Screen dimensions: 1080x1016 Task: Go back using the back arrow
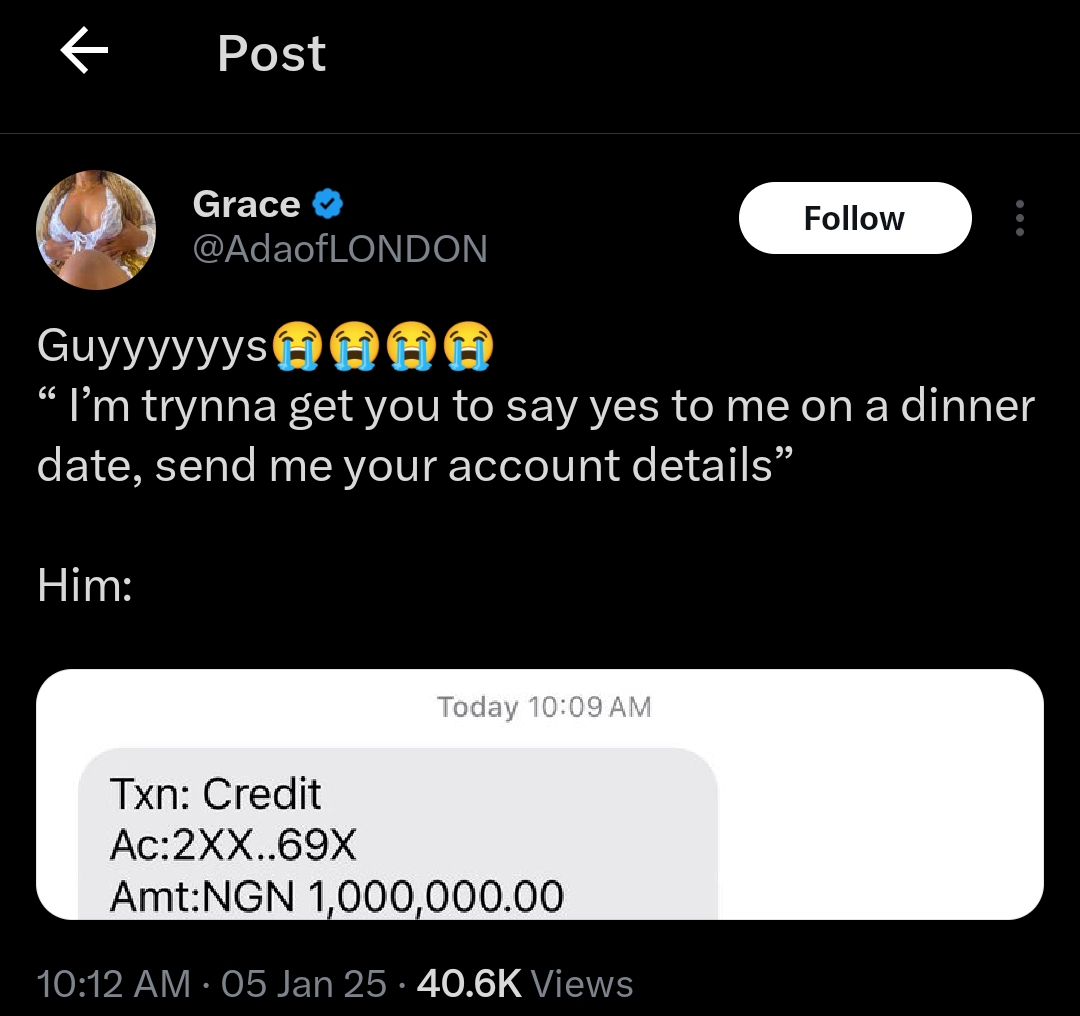(84, 52)
